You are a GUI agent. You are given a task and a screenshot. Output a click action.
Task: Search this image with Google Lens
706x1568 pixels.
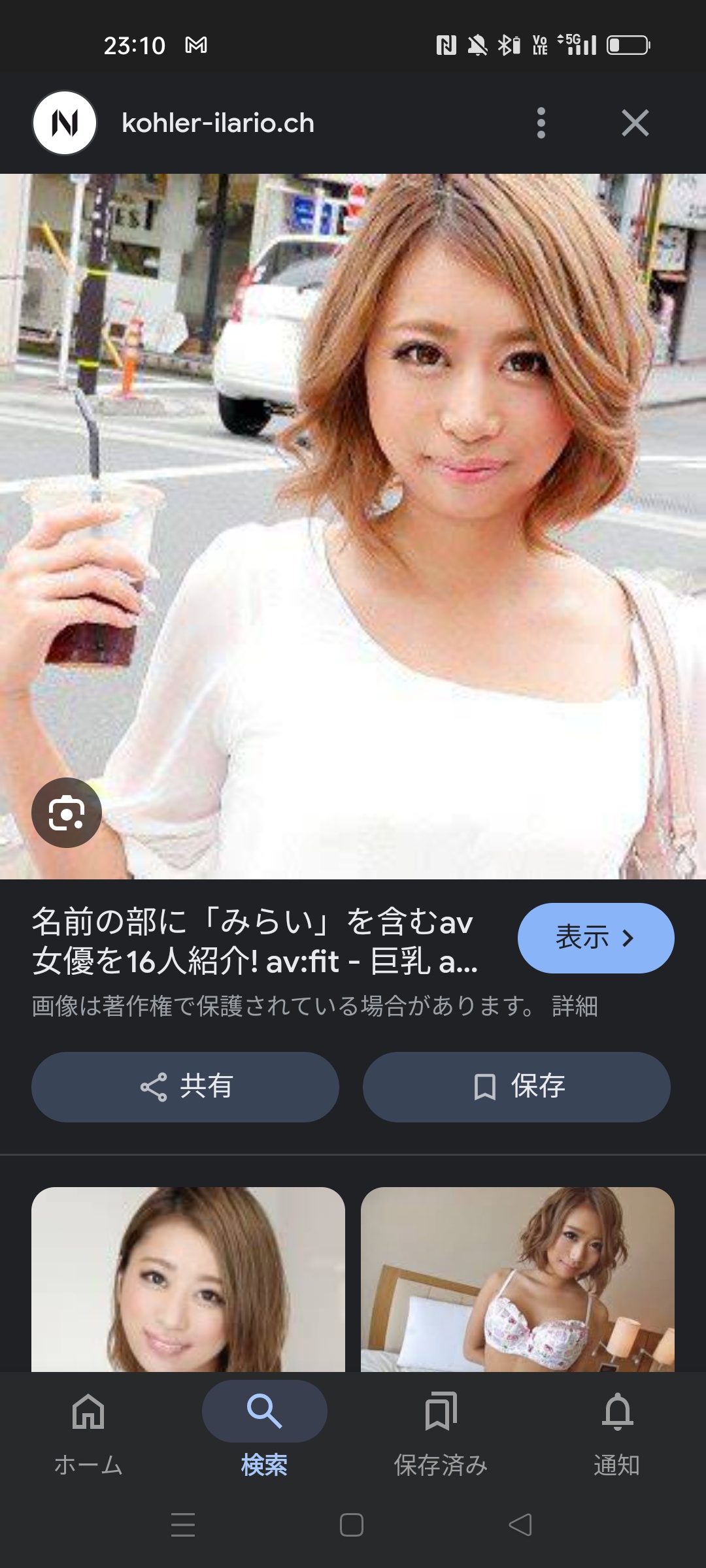(67, 813)
